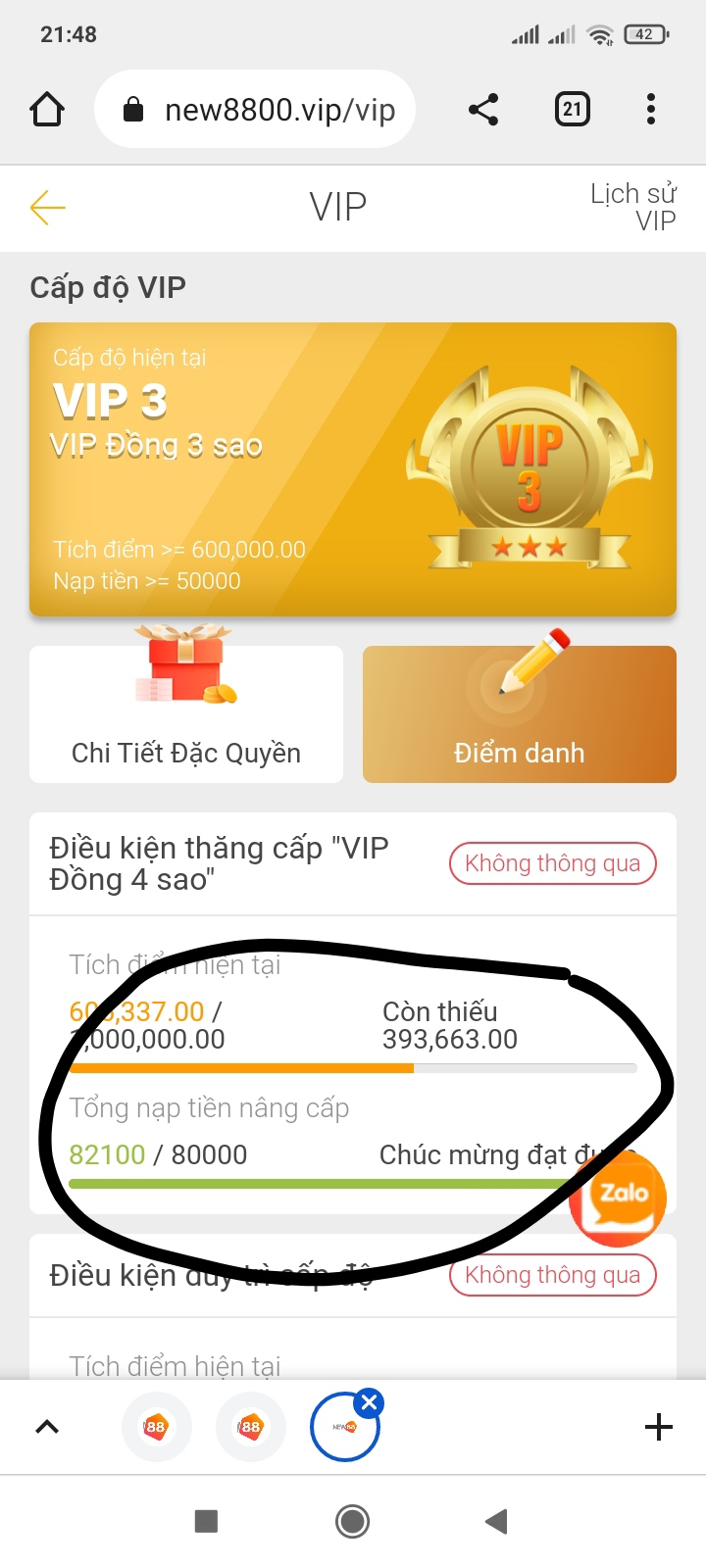Tap the Điểm danh check-in button
The width and height of the screenshot is (706, 1568).
tap(520, 714)
